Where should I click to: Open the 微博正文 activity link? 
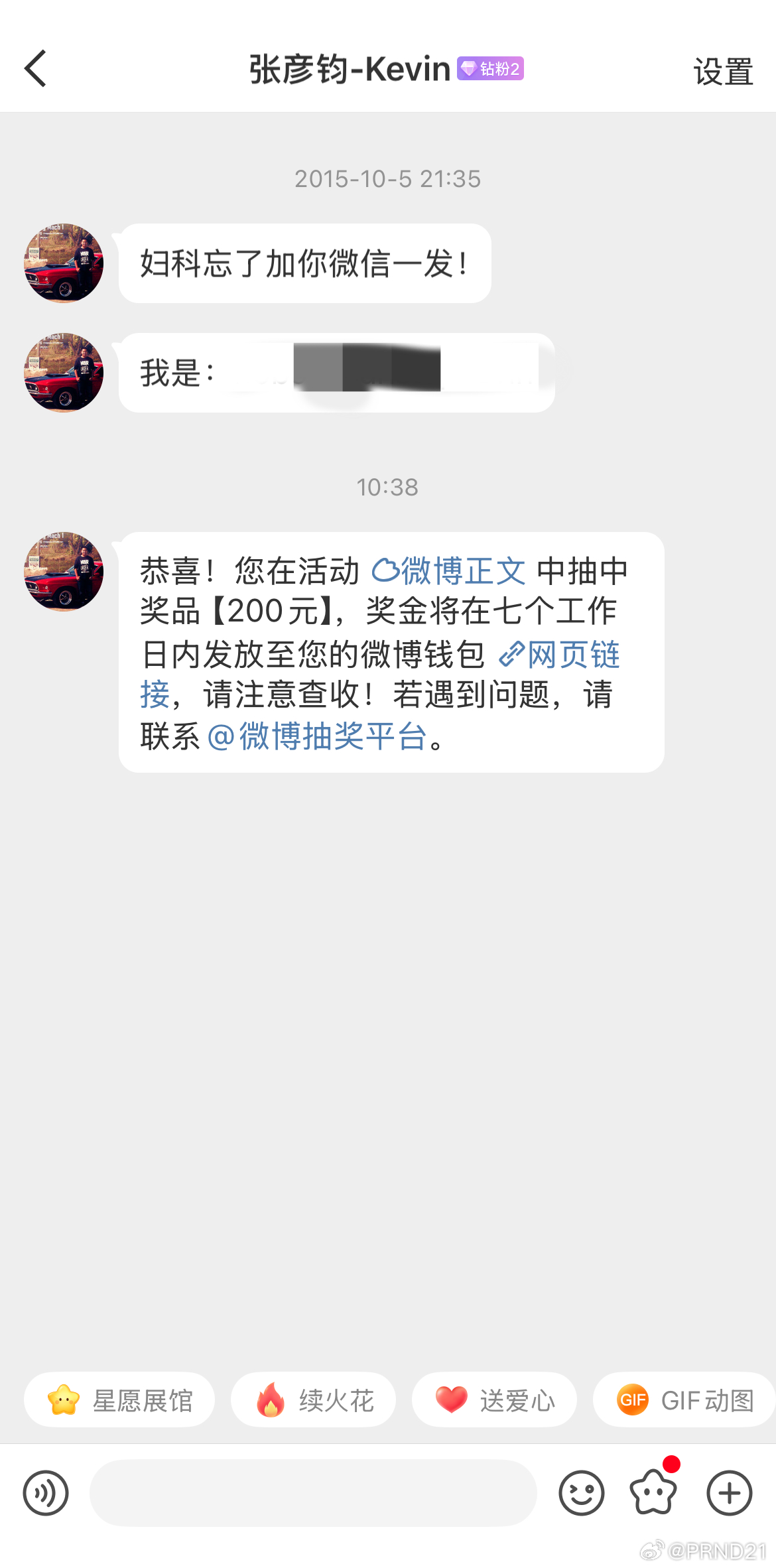point(450,569)
